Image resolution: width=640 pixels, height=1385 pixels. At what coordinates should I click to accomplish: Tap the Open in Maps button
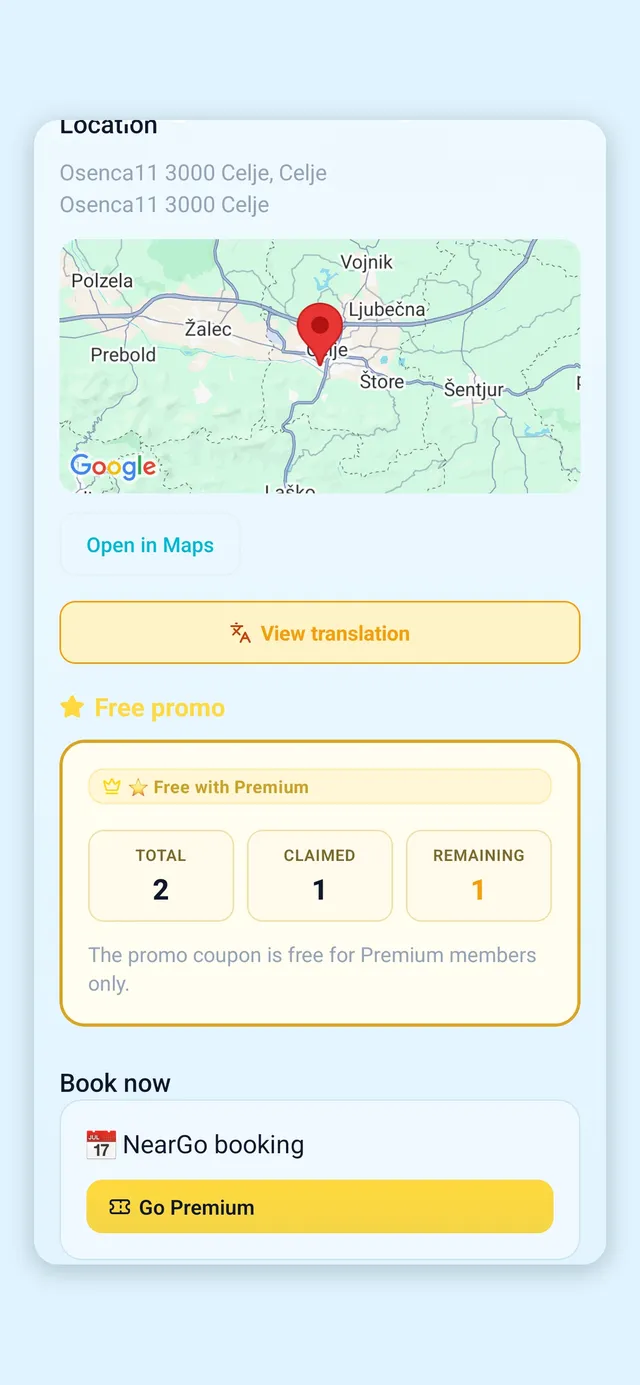[x=150, y=545]
